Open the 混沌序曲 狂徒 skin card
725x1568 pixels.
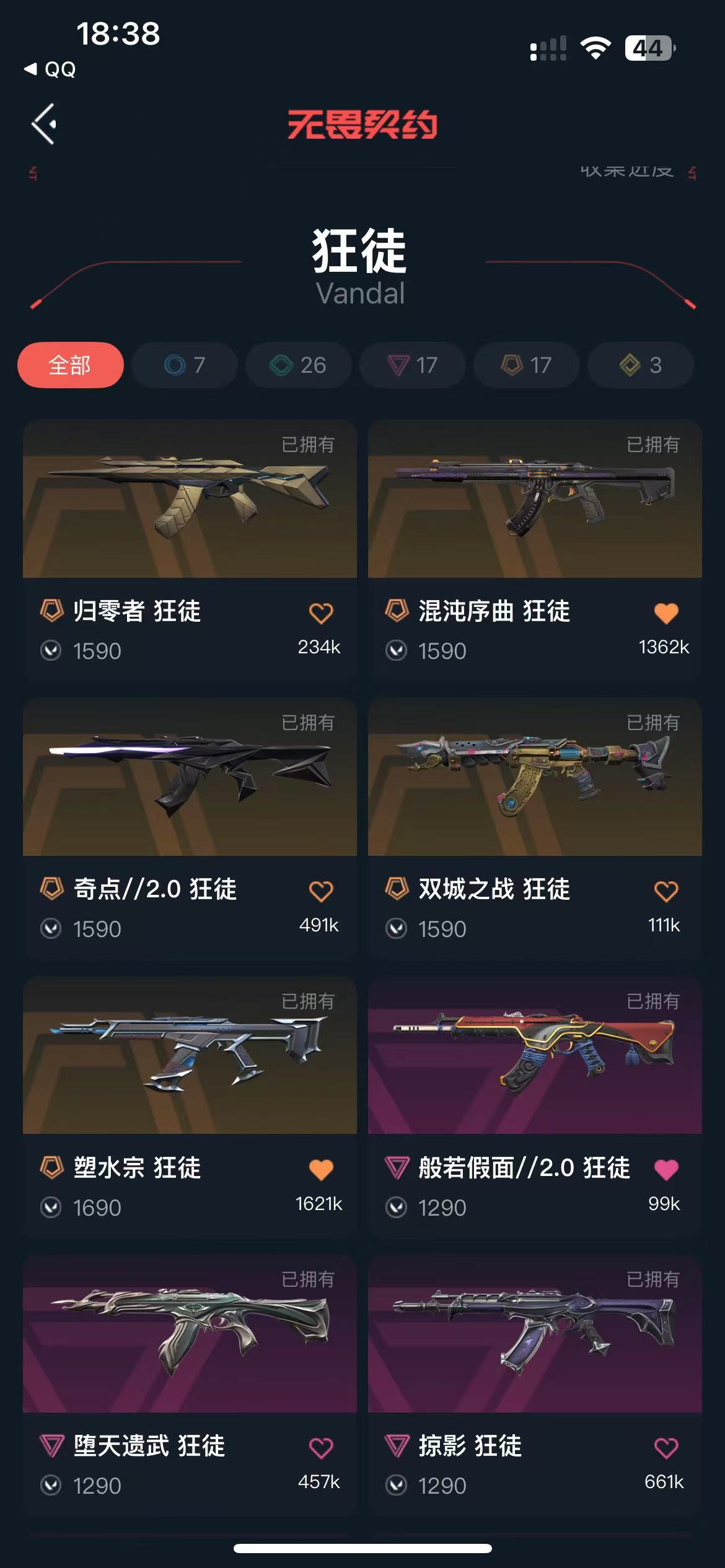535,551
